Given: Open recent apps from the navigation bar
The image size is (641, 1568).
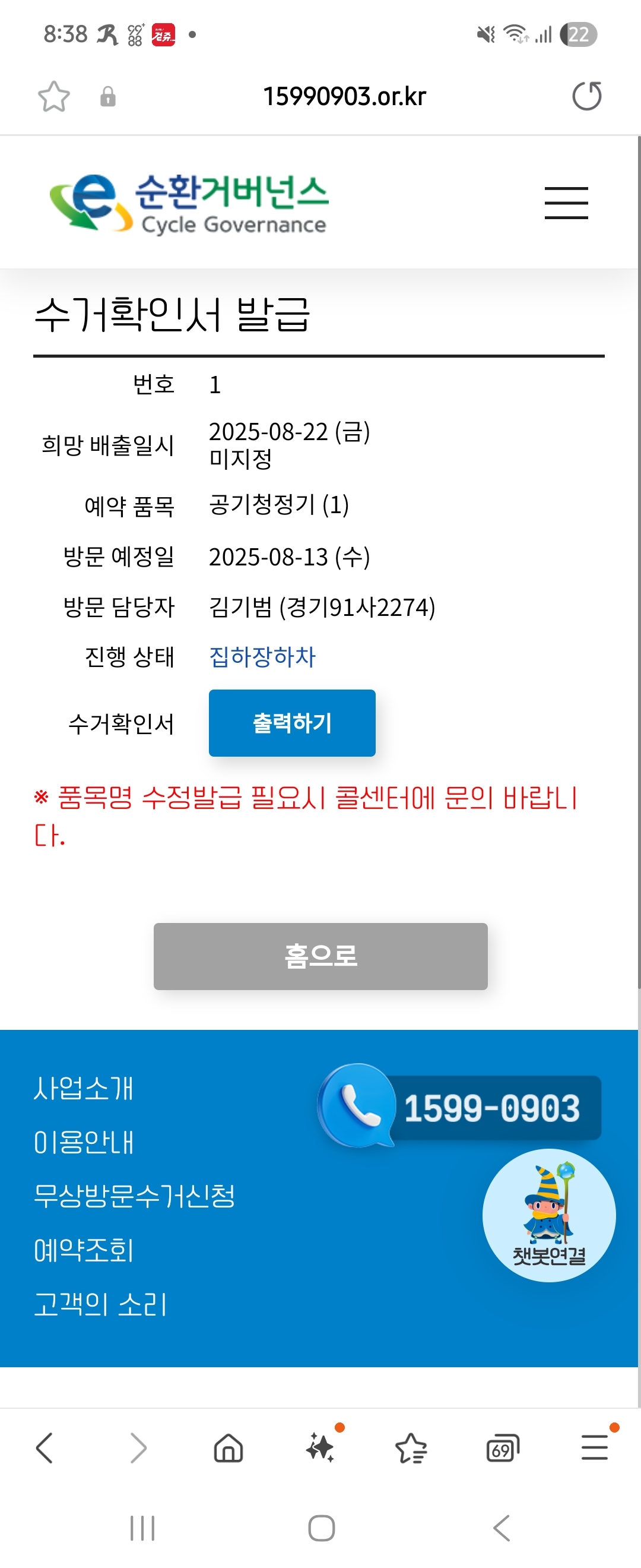Looking at the screenshot, I should click(x=142, y=1528).
